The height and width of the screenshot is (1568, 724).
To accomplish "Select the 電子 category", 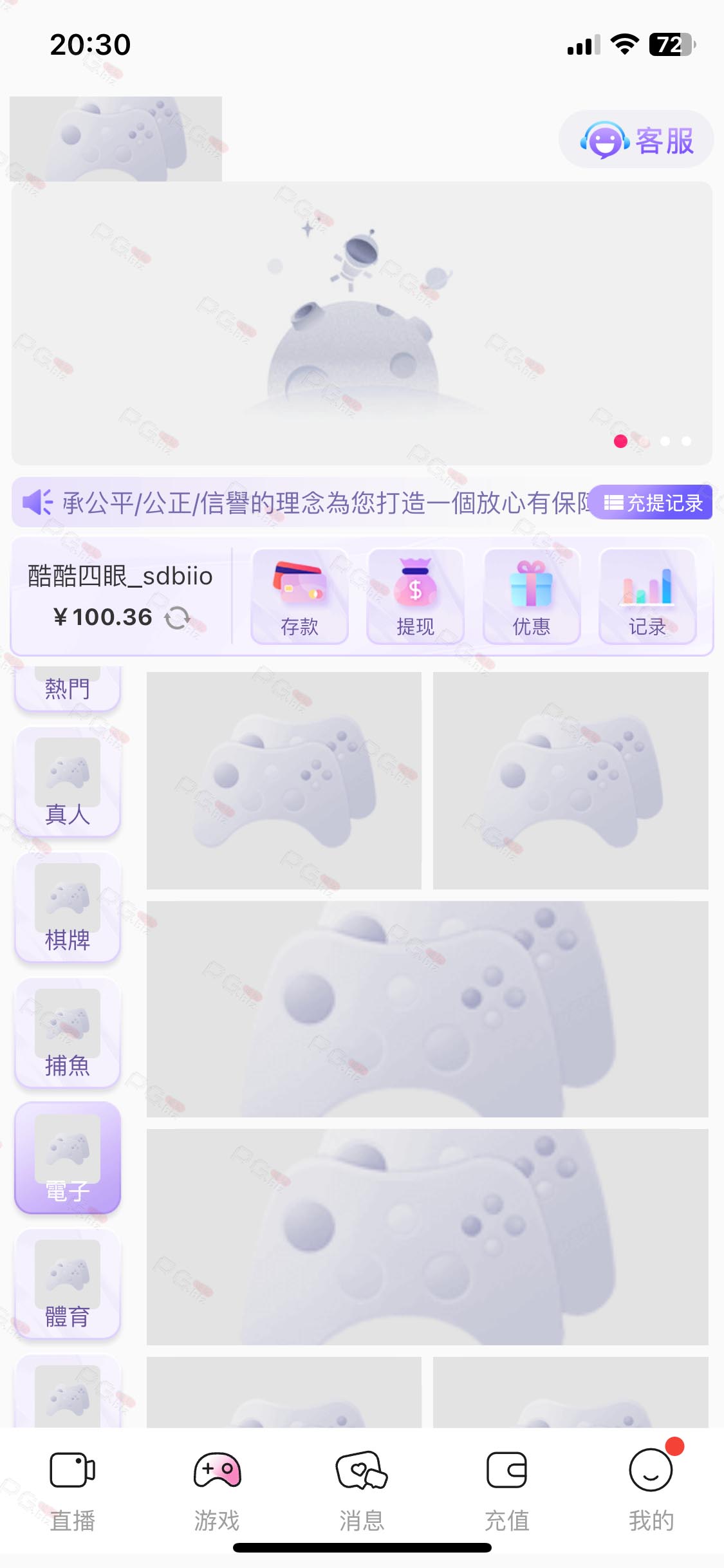I will [x=68, y=1159].
